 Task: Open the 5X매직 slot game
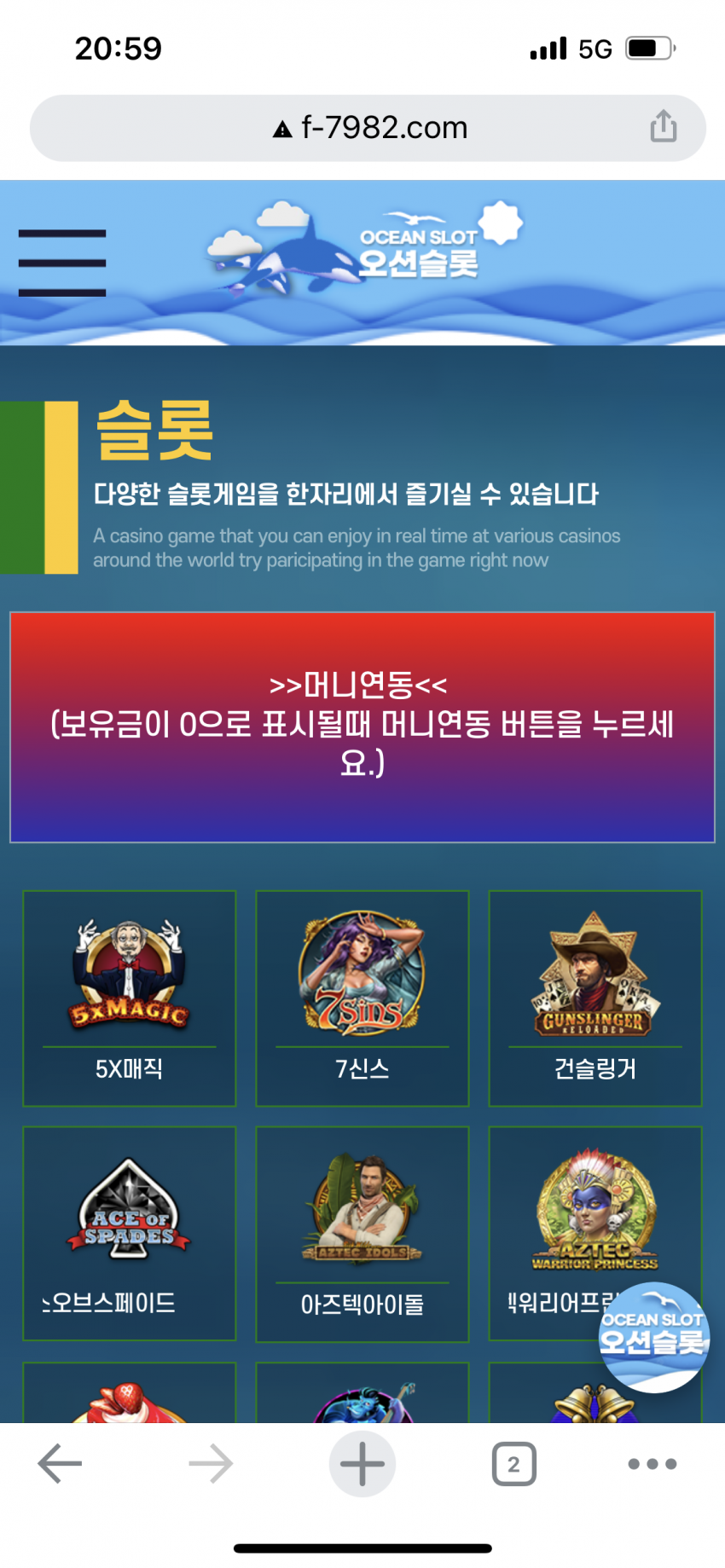[x=130, y=998]
